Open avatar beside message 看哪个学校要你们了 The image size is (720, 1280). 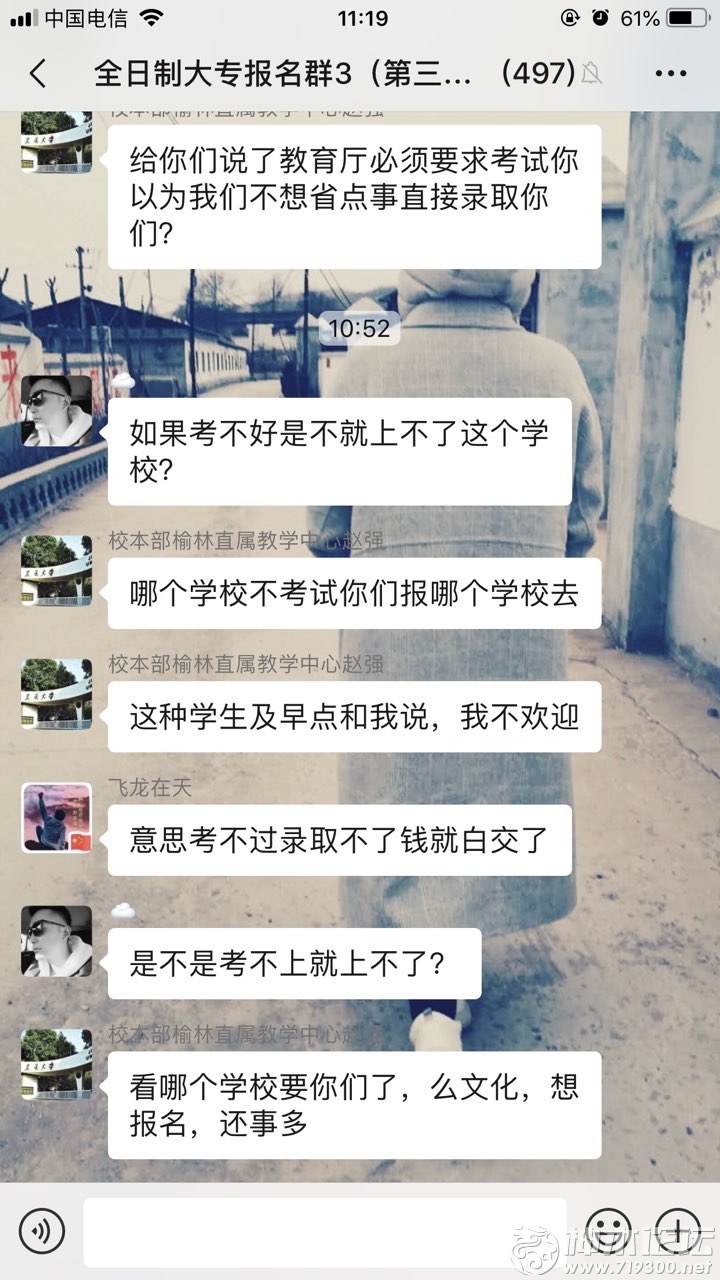pos(57,1064)
